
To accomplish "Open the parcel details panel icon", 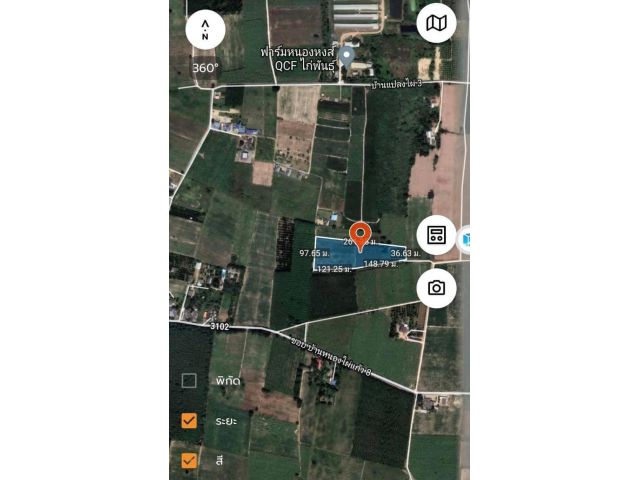I will (x=436, y=236).
